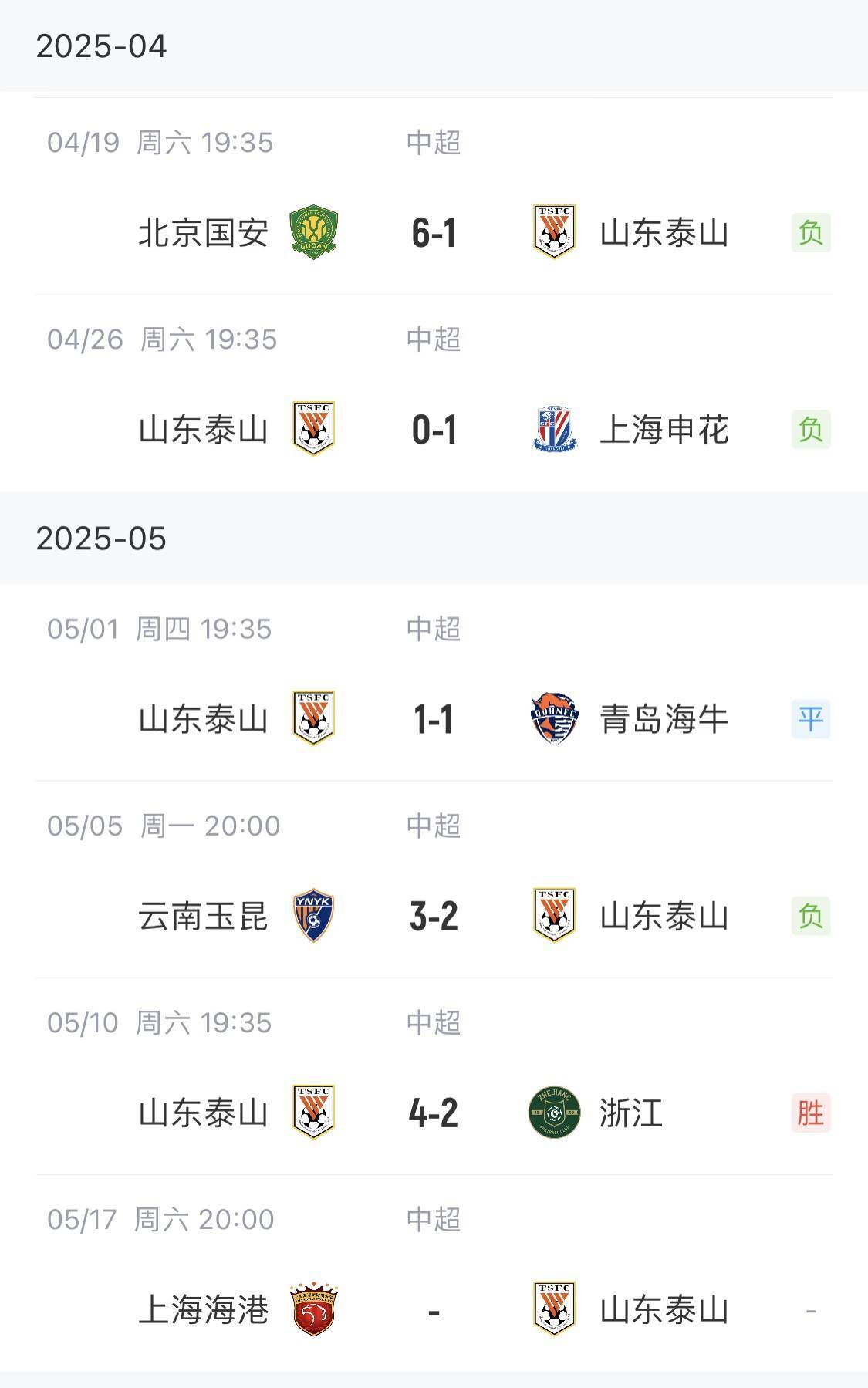868x1388 pixels.
Task: Select the 山东泰山 TSFC badge in 04/19 match
Action: 552,230
